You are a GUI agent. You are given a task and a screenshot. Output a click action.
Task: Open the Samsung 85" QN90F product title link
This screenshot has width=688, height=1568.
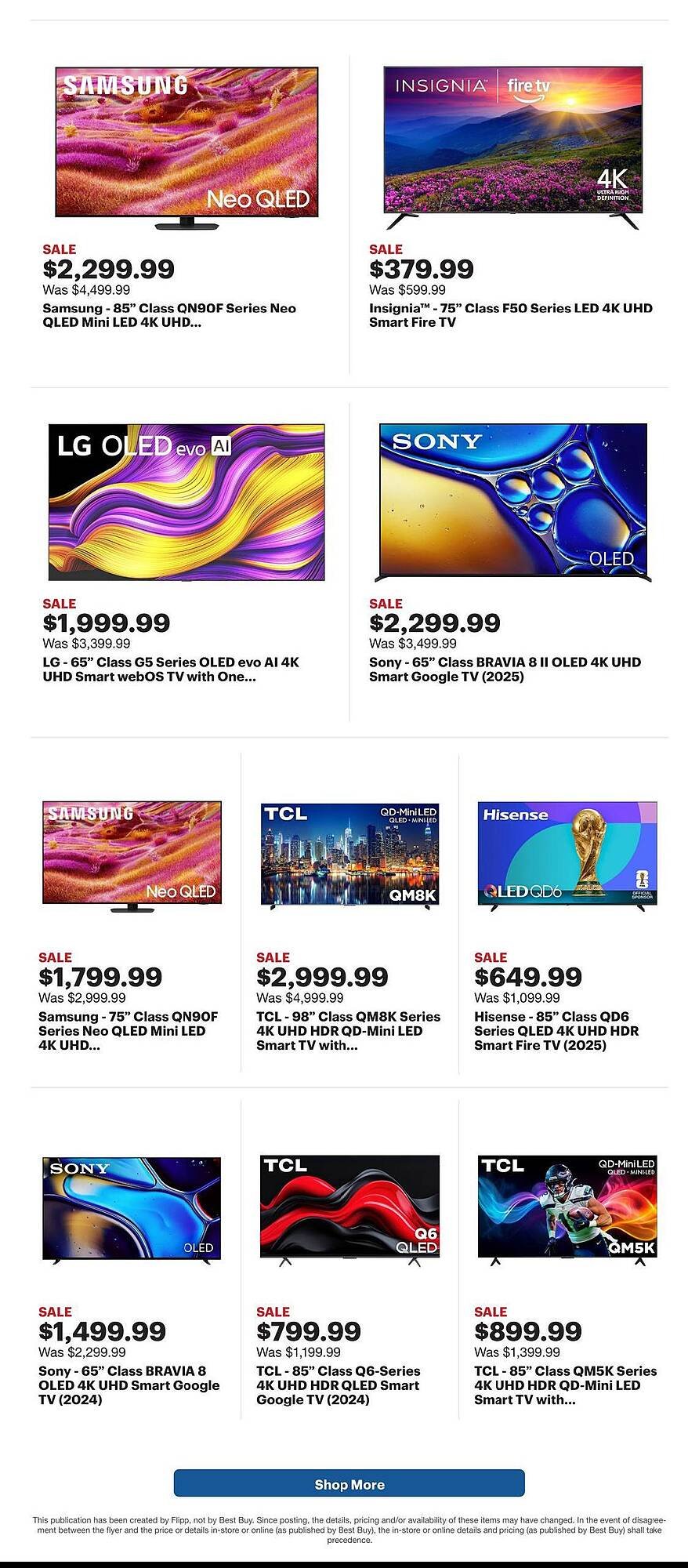[169, 316]
